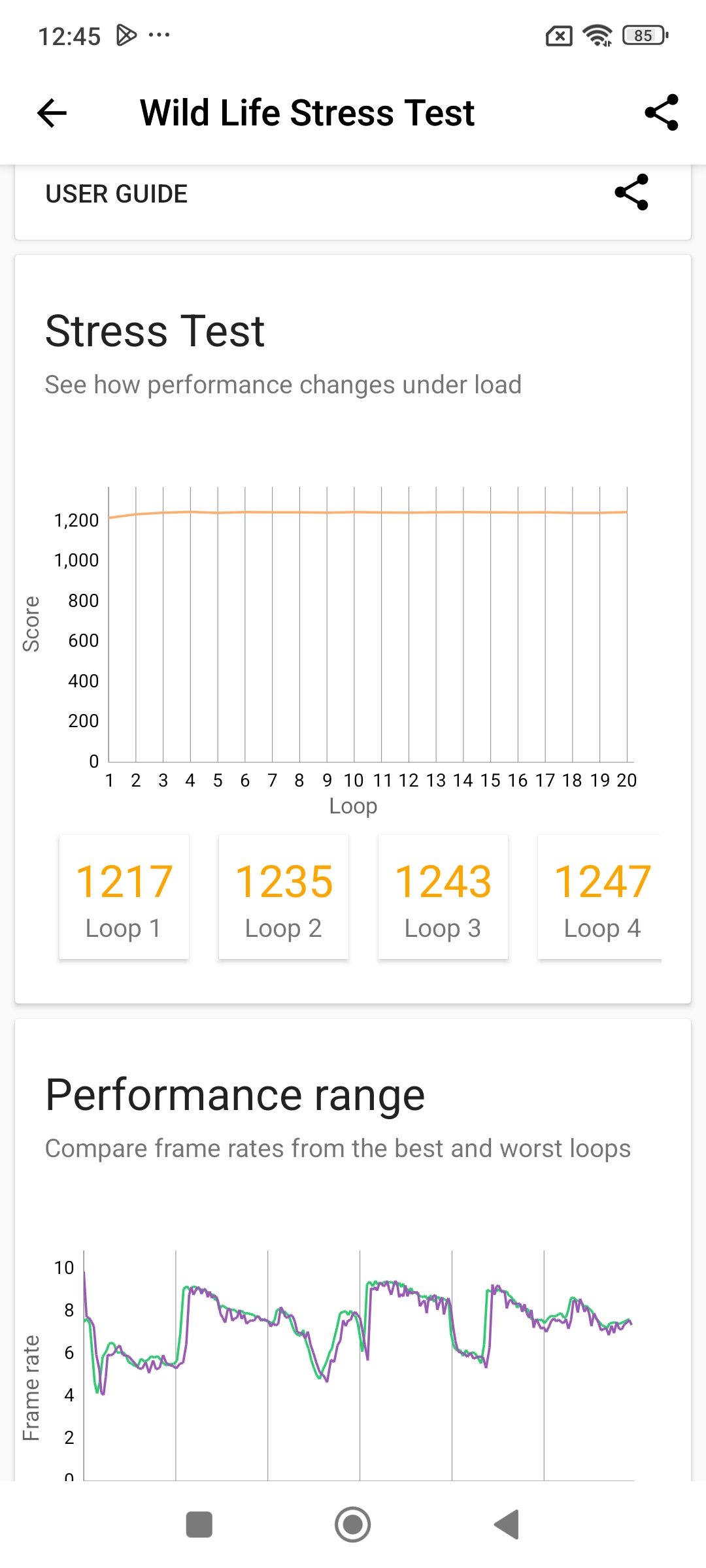This screenshot has height=1568, width=706.
Task: Select the Loop 1 score card
Action: coord(124,897)
